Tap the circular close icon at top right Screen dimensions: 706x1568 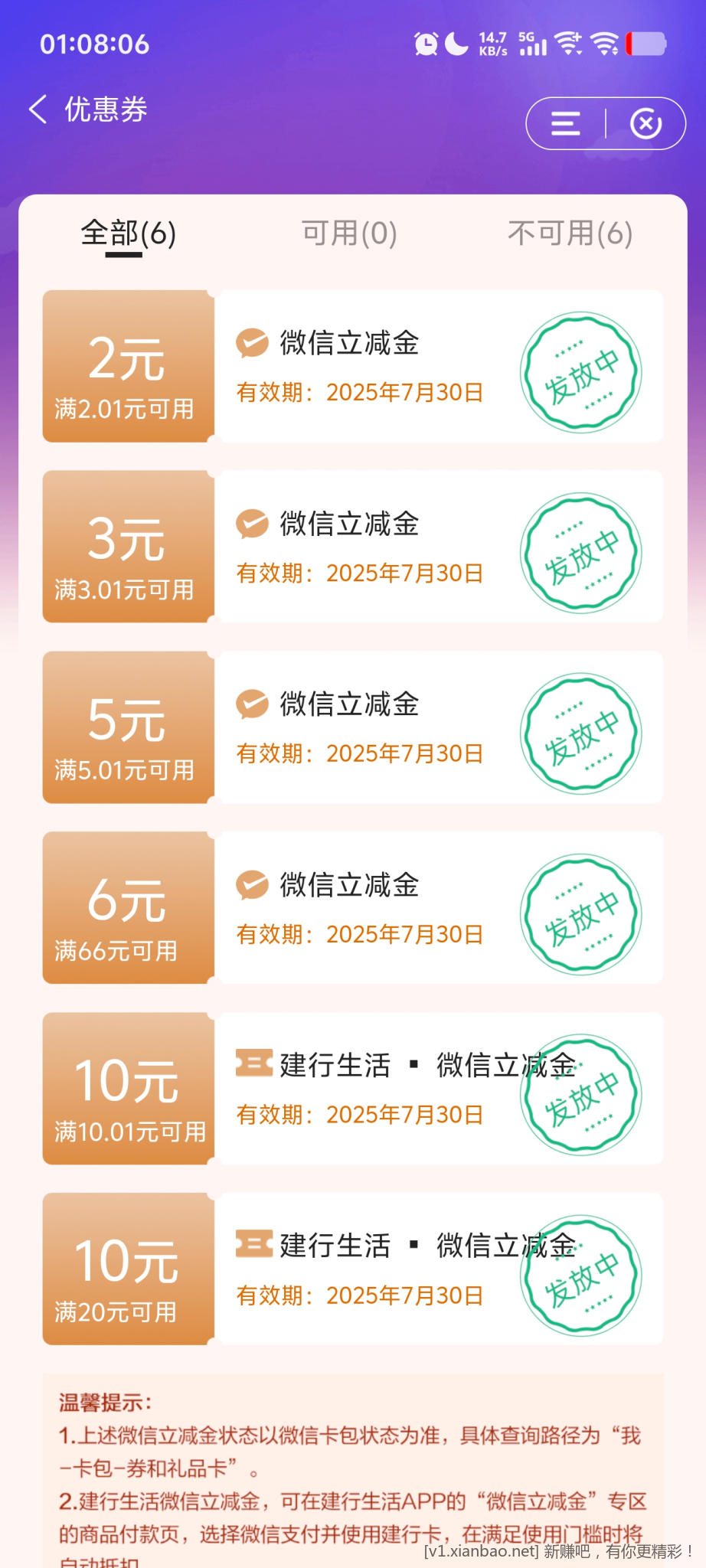coord(647,122)
